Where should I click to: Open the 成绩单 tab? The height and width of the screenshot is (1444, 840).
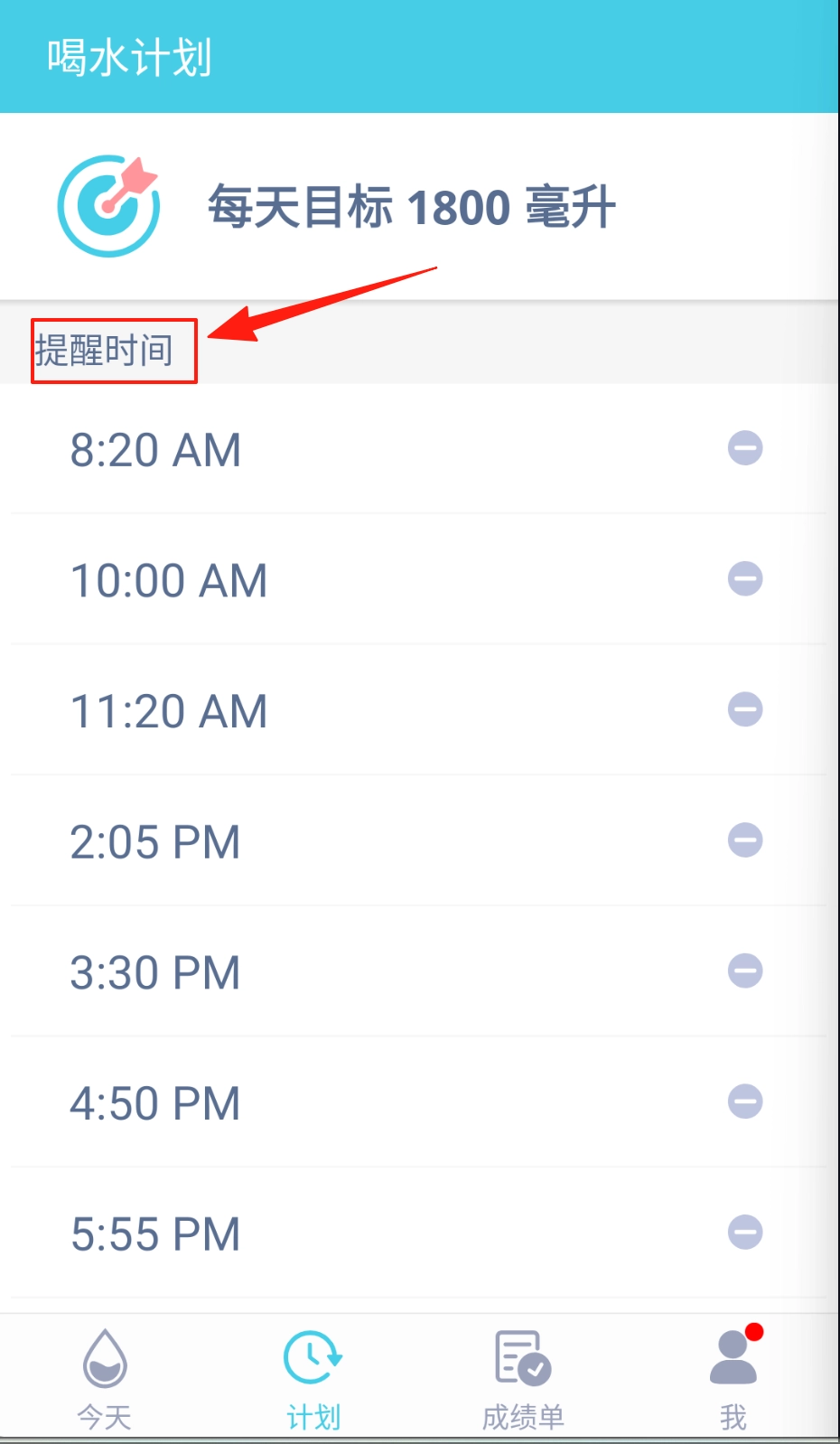[x=523, y=1378]
